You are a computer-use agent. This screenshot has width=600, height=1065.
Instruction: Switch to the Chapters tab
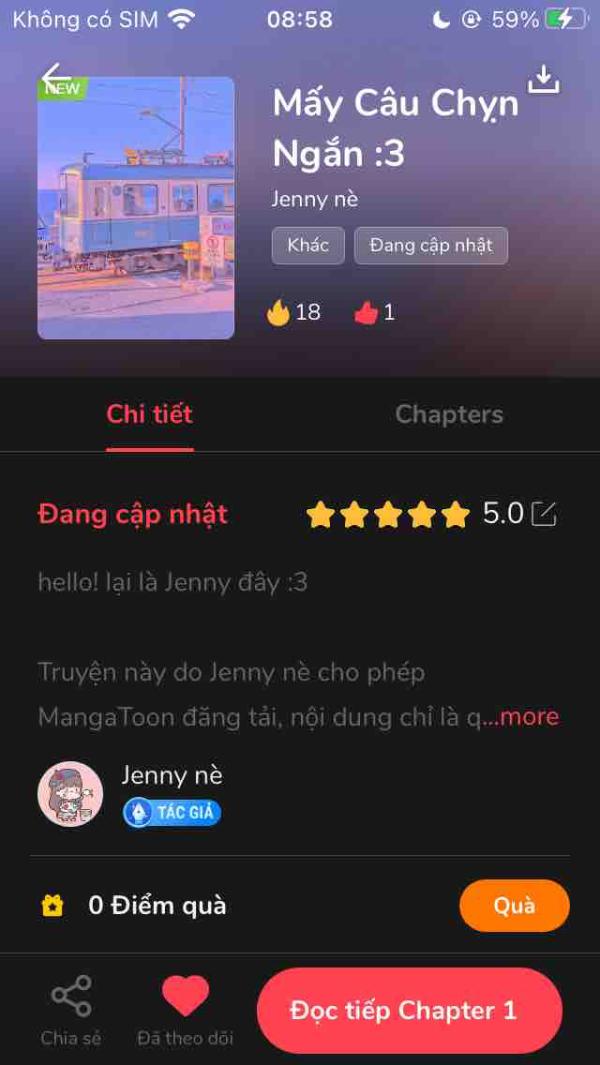[x=449, y=414]
